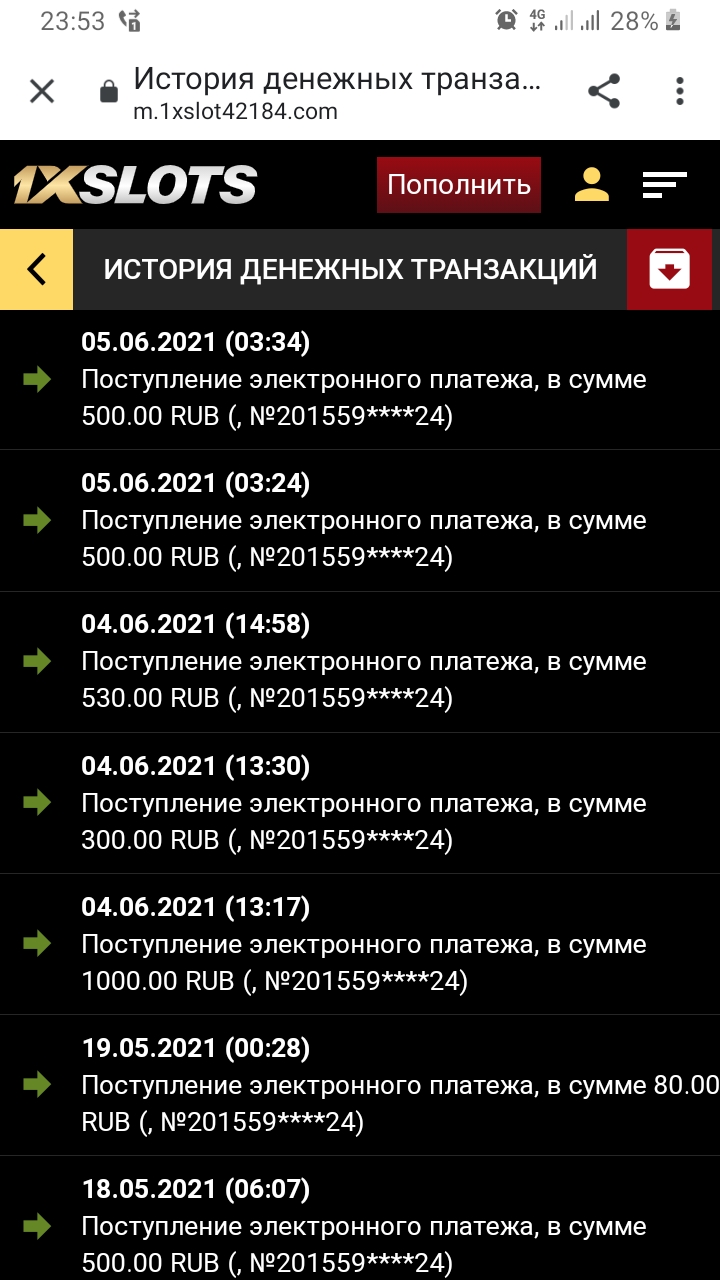Tap the 1XSLOTS logo to go home
This screenshot has width=720, height=1280.
click(x=135, y=185)
